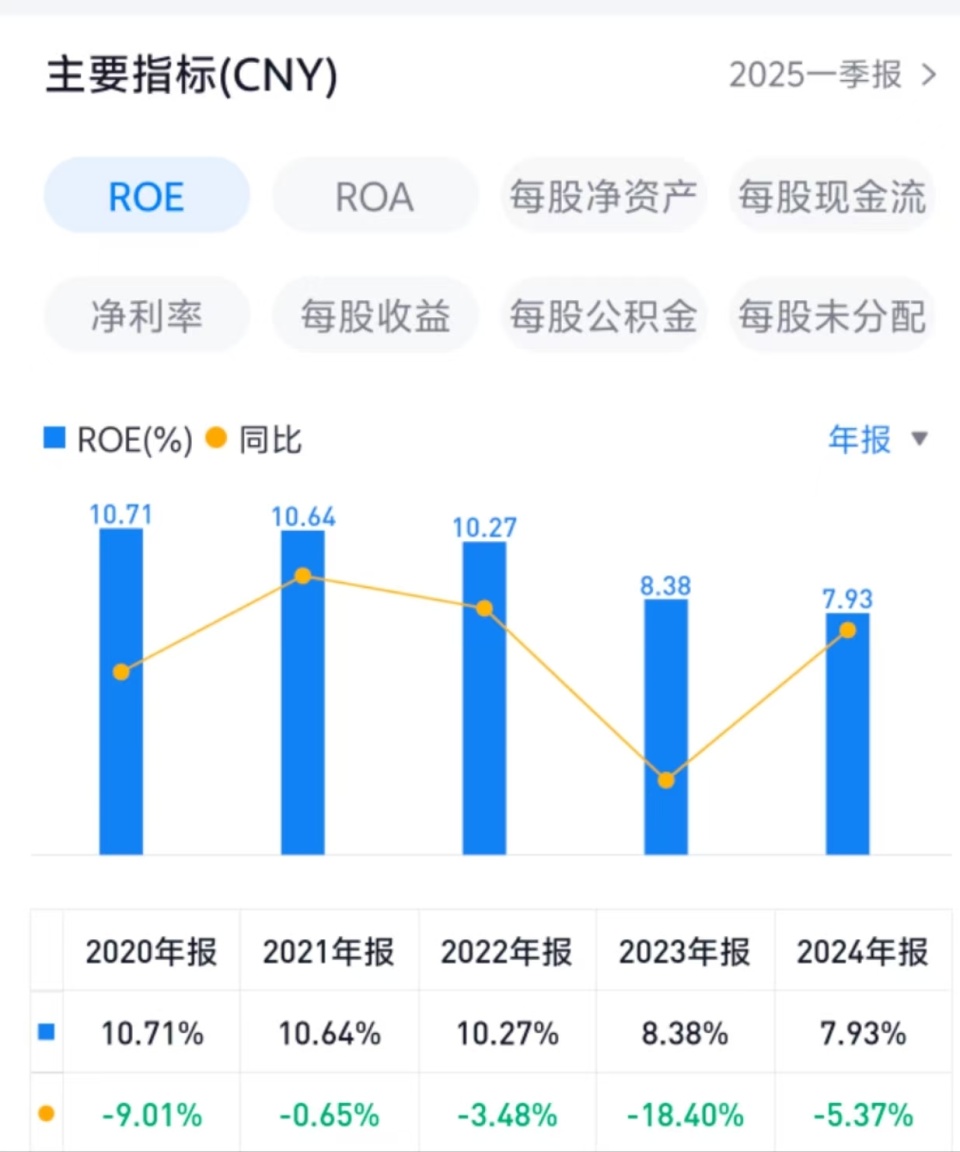This screenshot has height=1152, width=960.
Task: Open the 每股净资产 metric
Action: coord(604,196)
